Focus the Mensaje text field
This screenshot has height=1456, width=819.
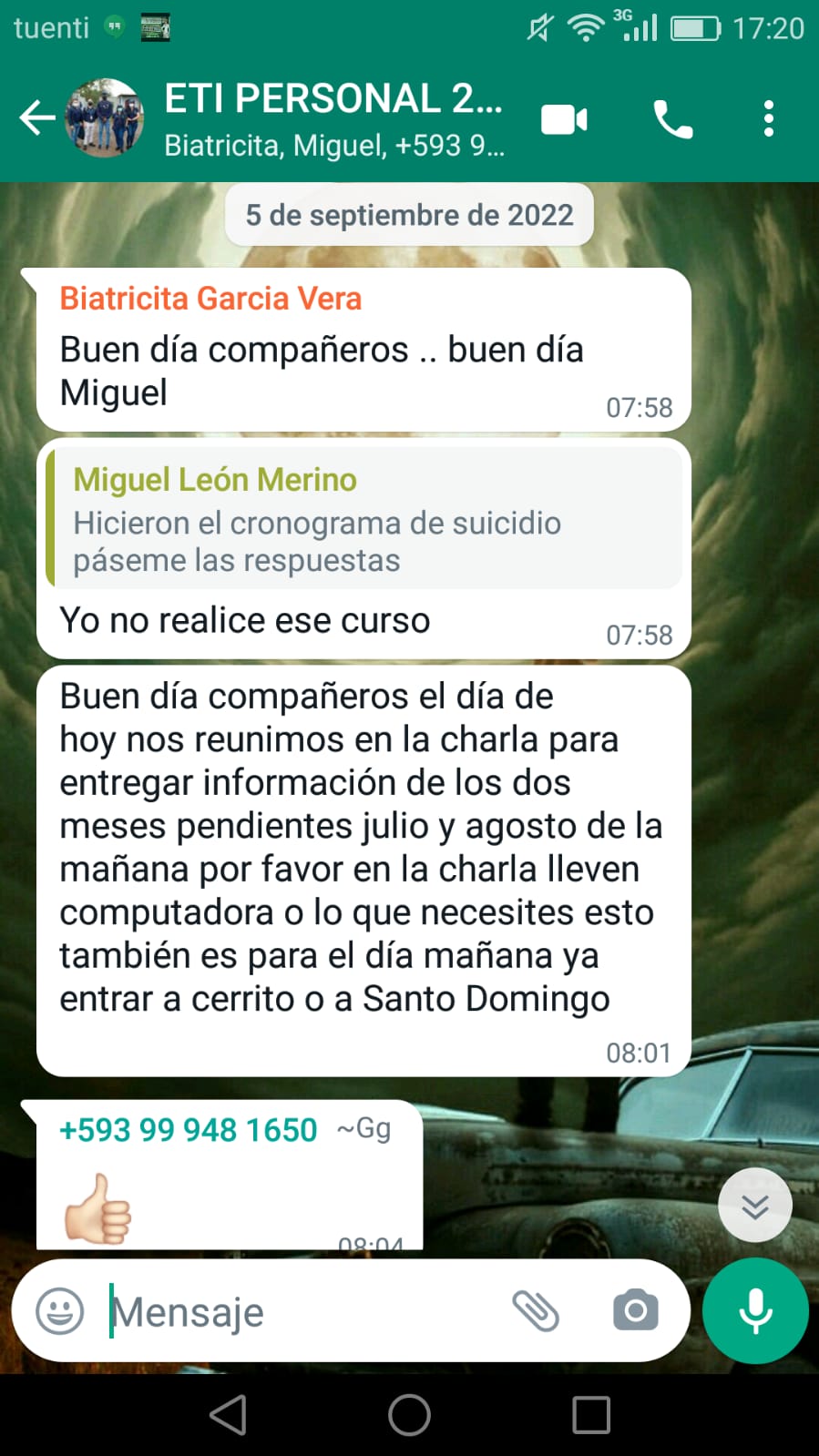click(301, 1312)
